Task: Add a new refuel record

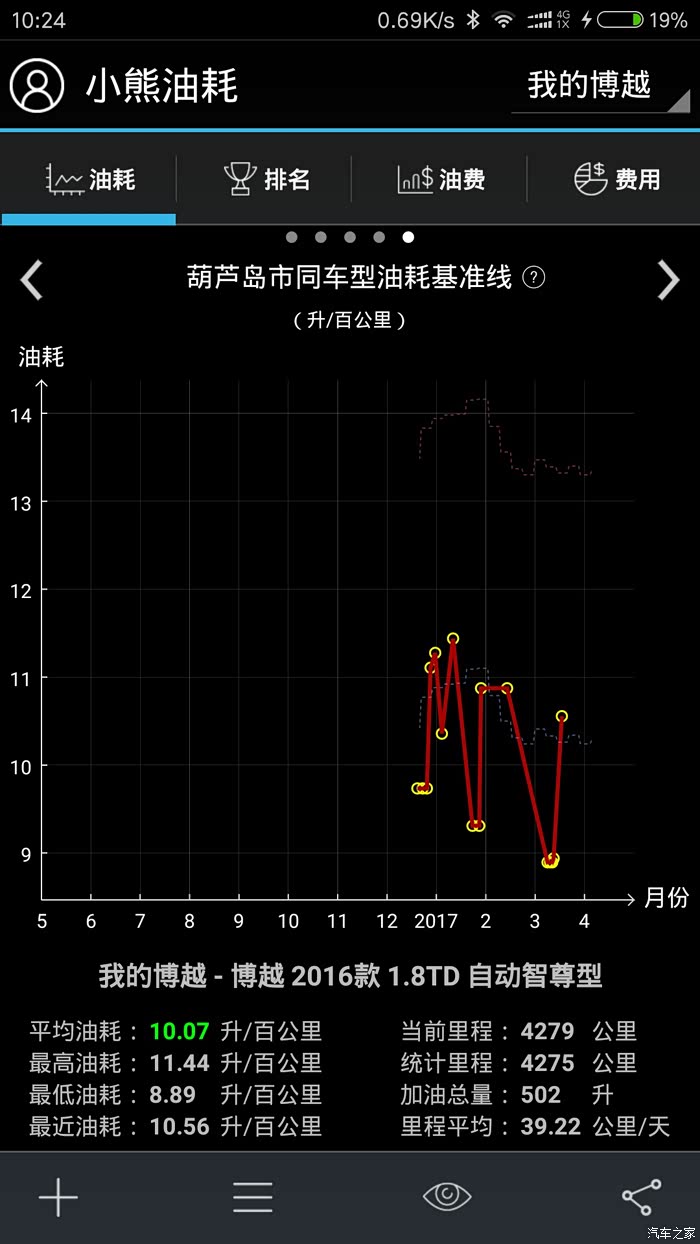Action: point(58,1197)
